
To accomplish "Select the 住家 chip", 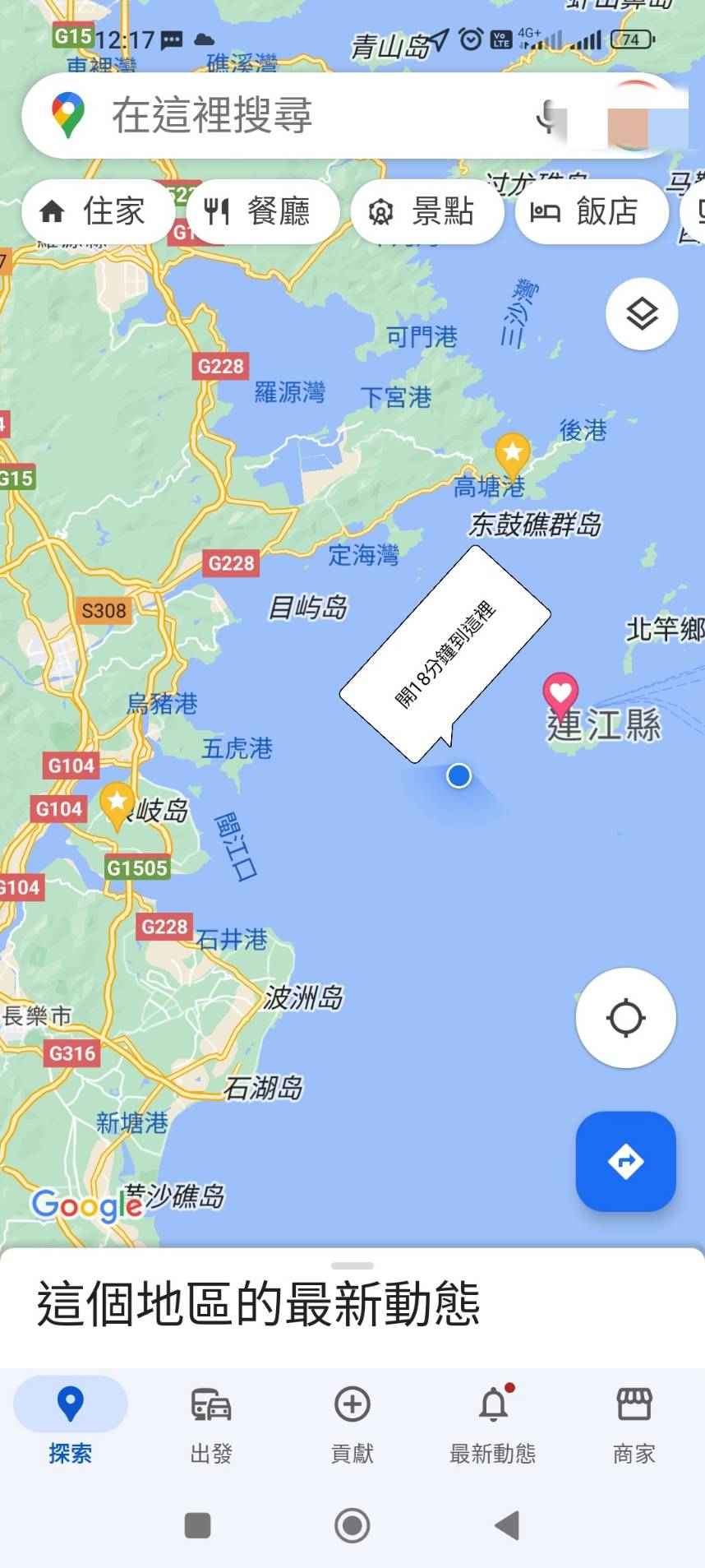I will point(98,211).
